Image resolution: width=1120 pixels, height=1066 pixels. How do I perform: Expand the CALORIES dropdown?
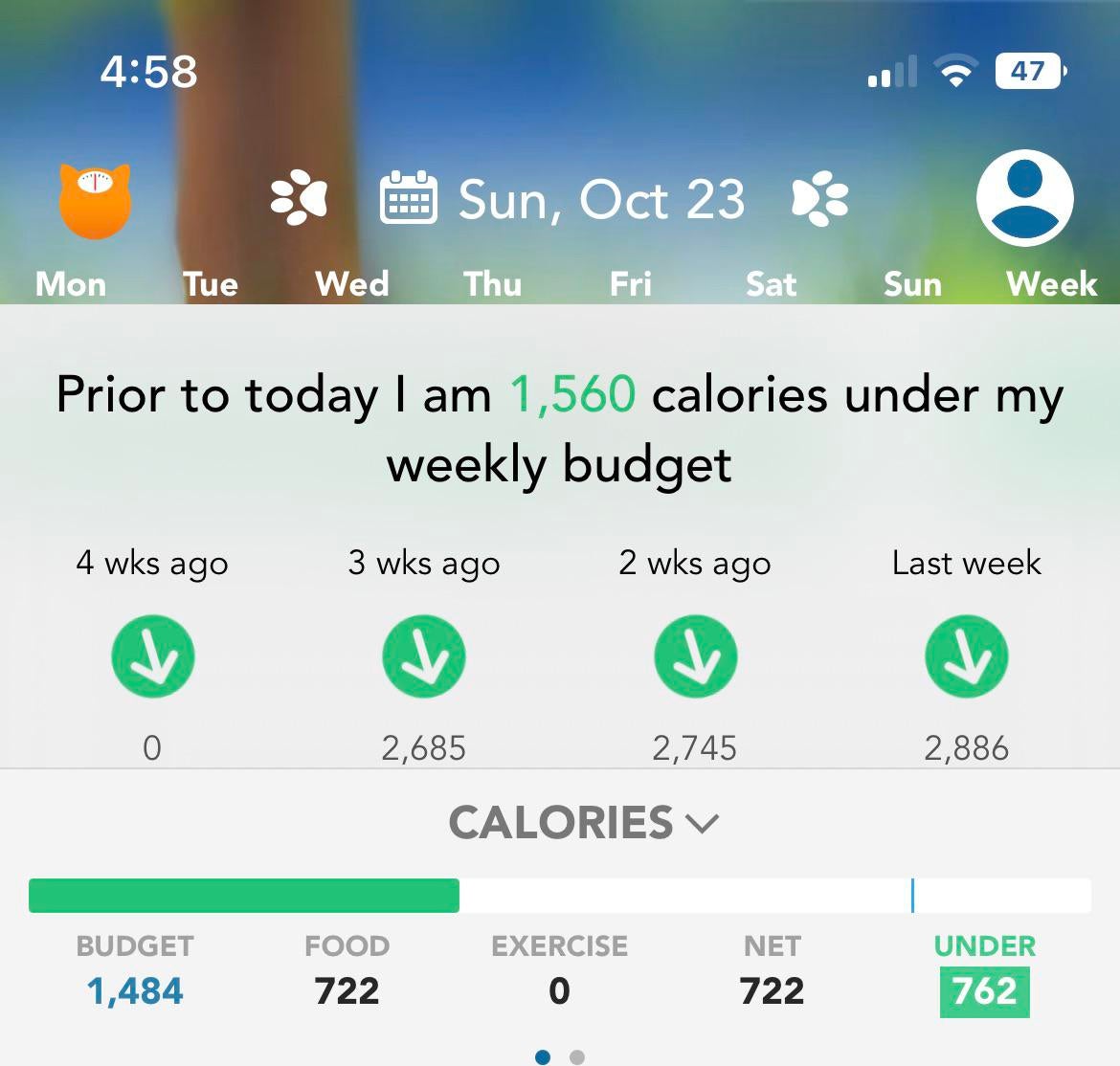click(x=583, y=823)
